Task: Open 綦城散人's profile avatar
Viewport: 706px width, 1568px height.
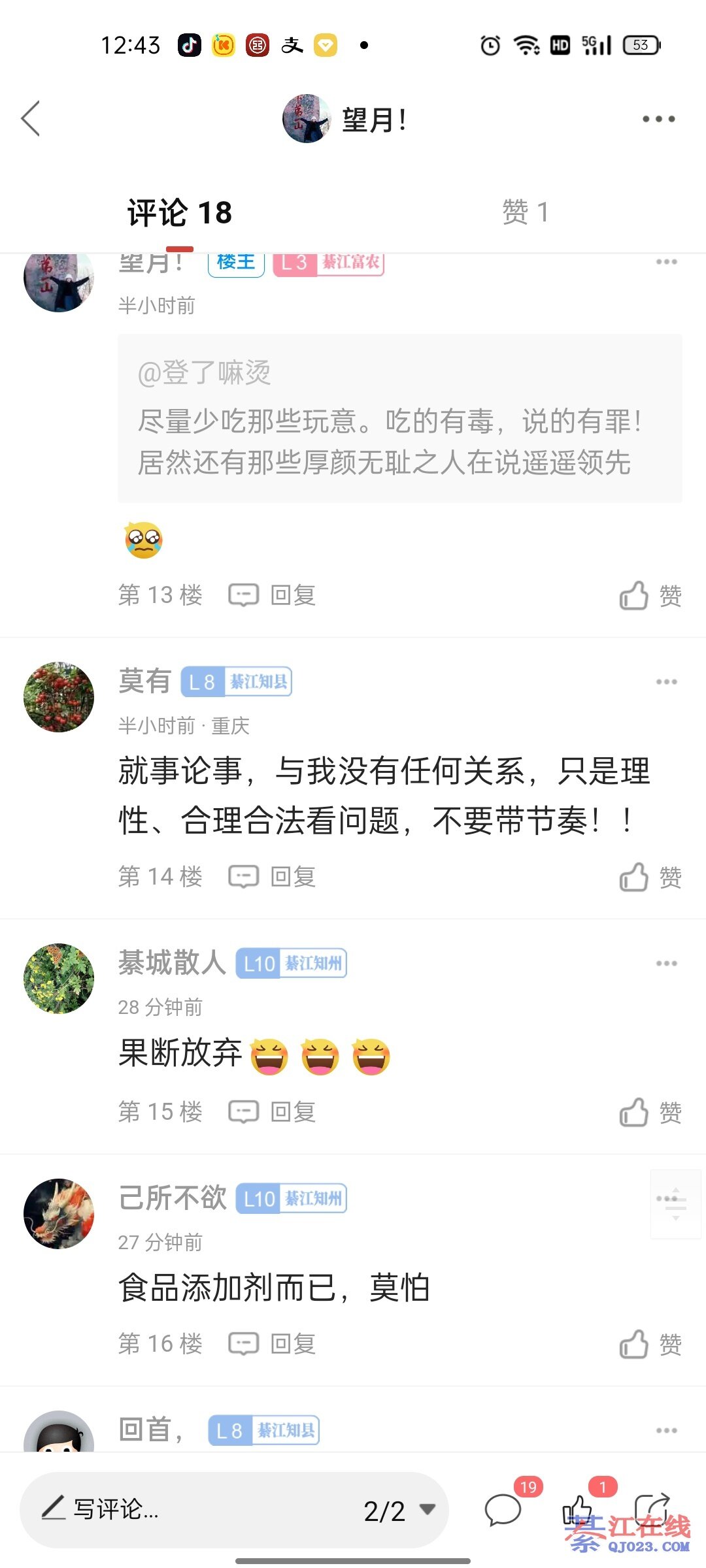Action: point(59,979)
